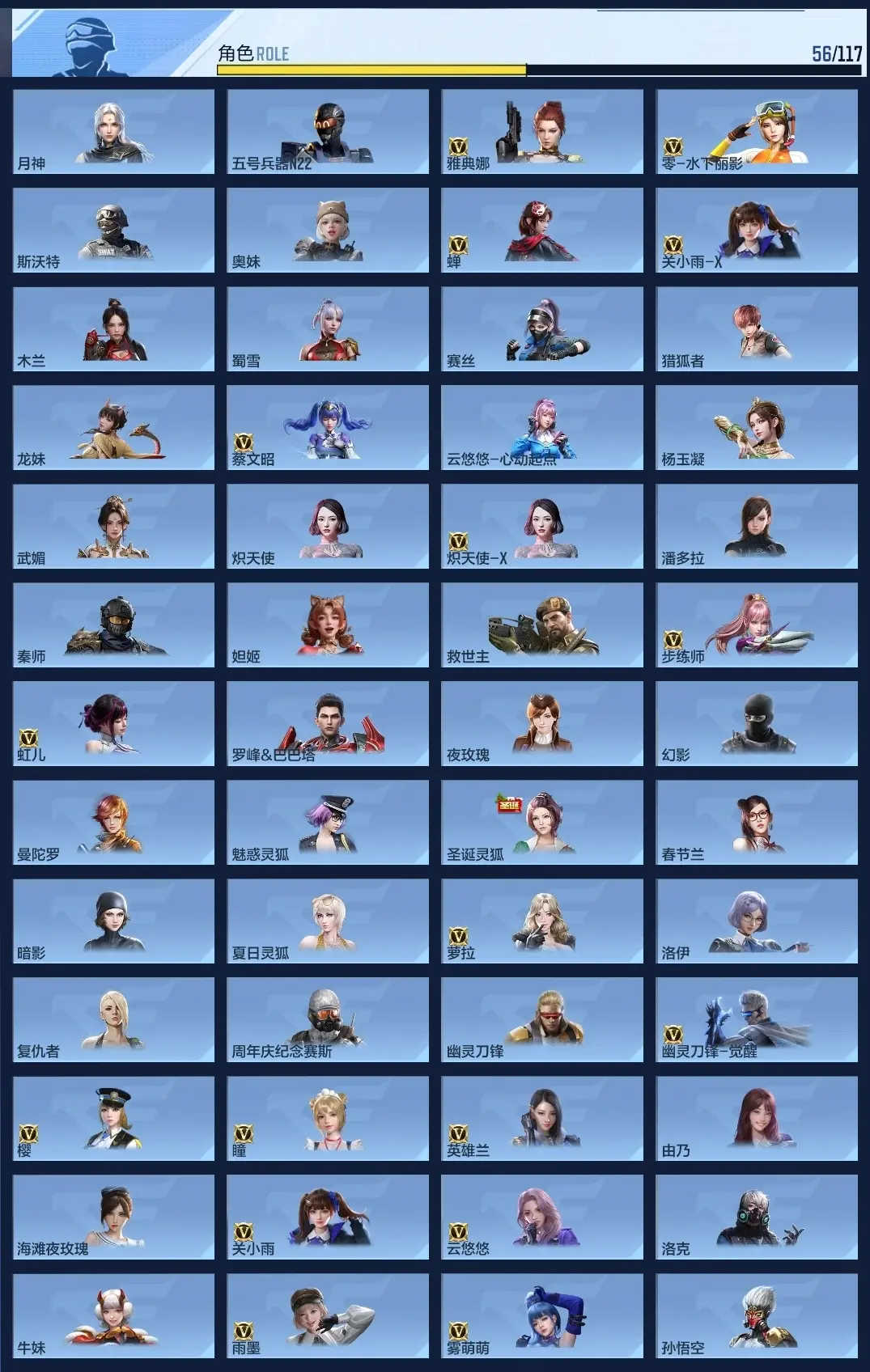Open 幽灵刀锋-觉醒 character card
870x1372 pixels.
(x=756, y=1019)
